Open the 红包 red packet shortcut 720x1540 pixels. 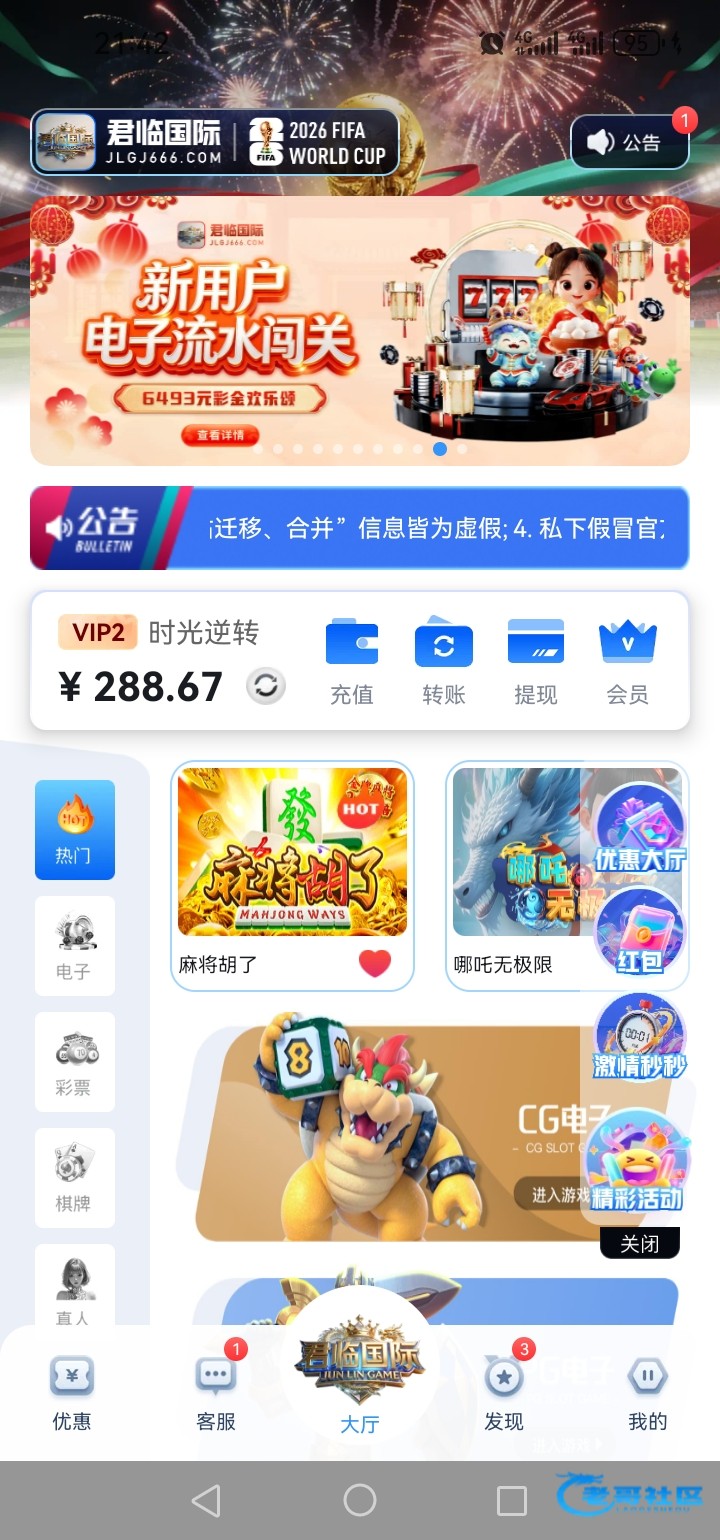(x=640, y=933)
